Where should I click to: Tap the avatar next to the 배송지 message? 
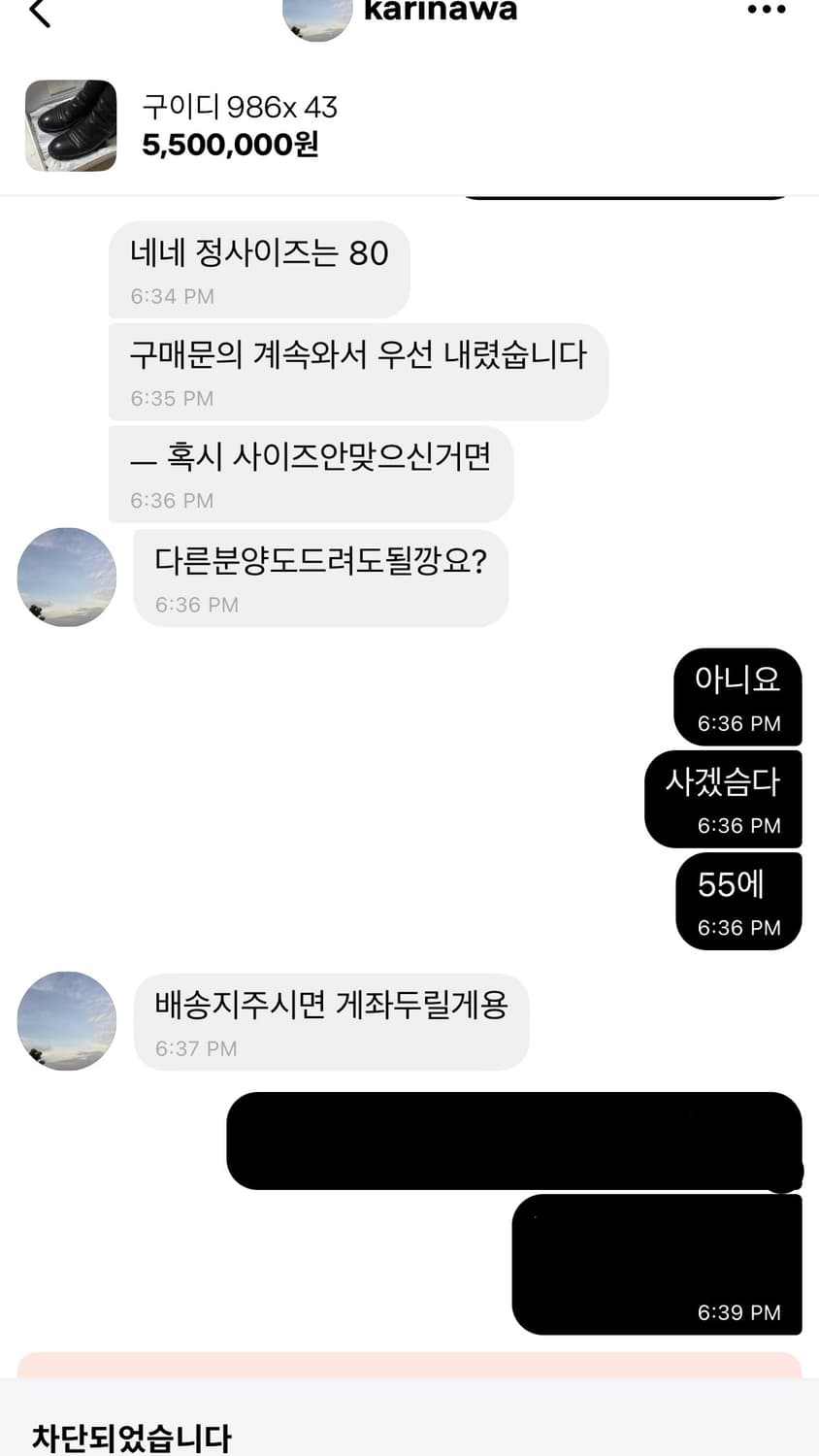click(66, 1021)
